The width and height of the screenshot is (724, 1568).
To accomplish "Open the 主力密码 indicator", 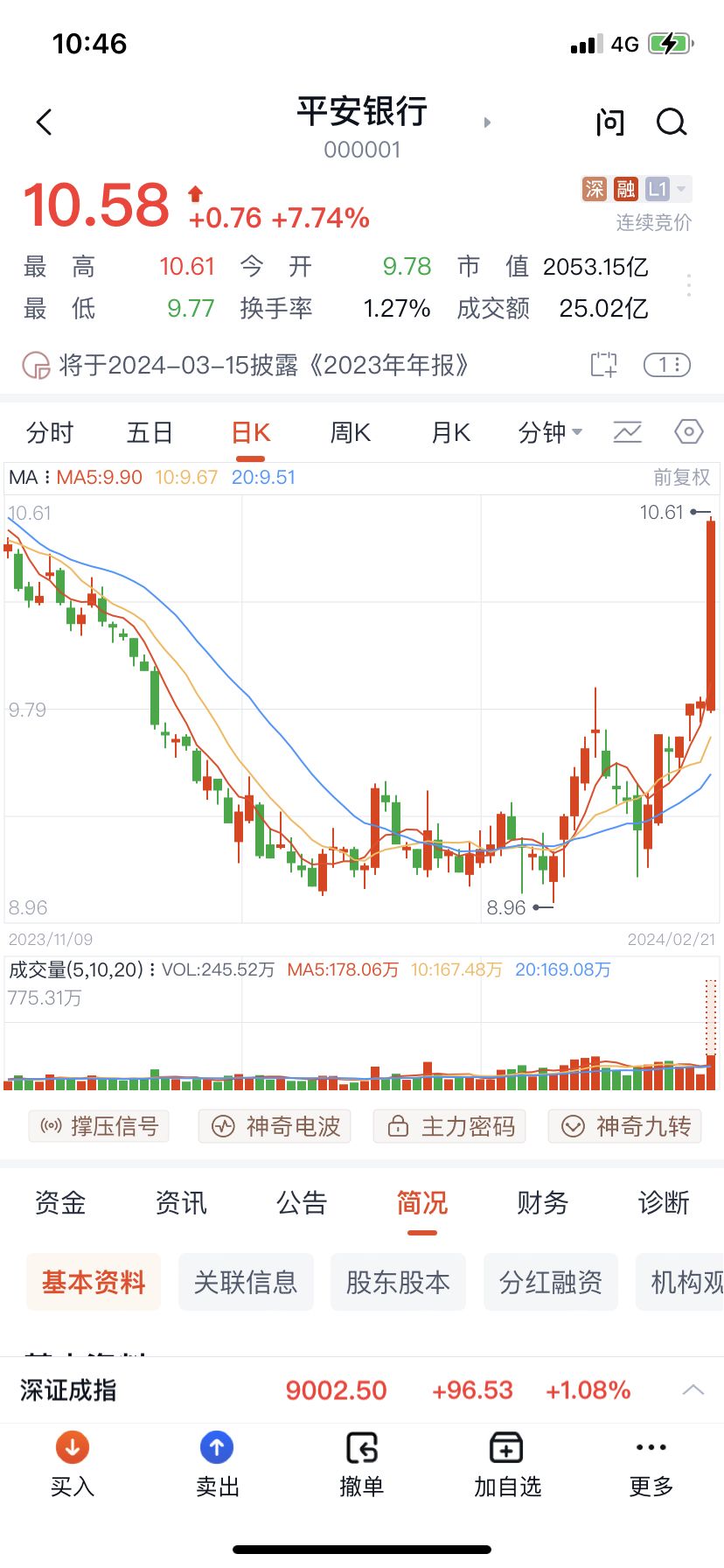I will 449,1126.
